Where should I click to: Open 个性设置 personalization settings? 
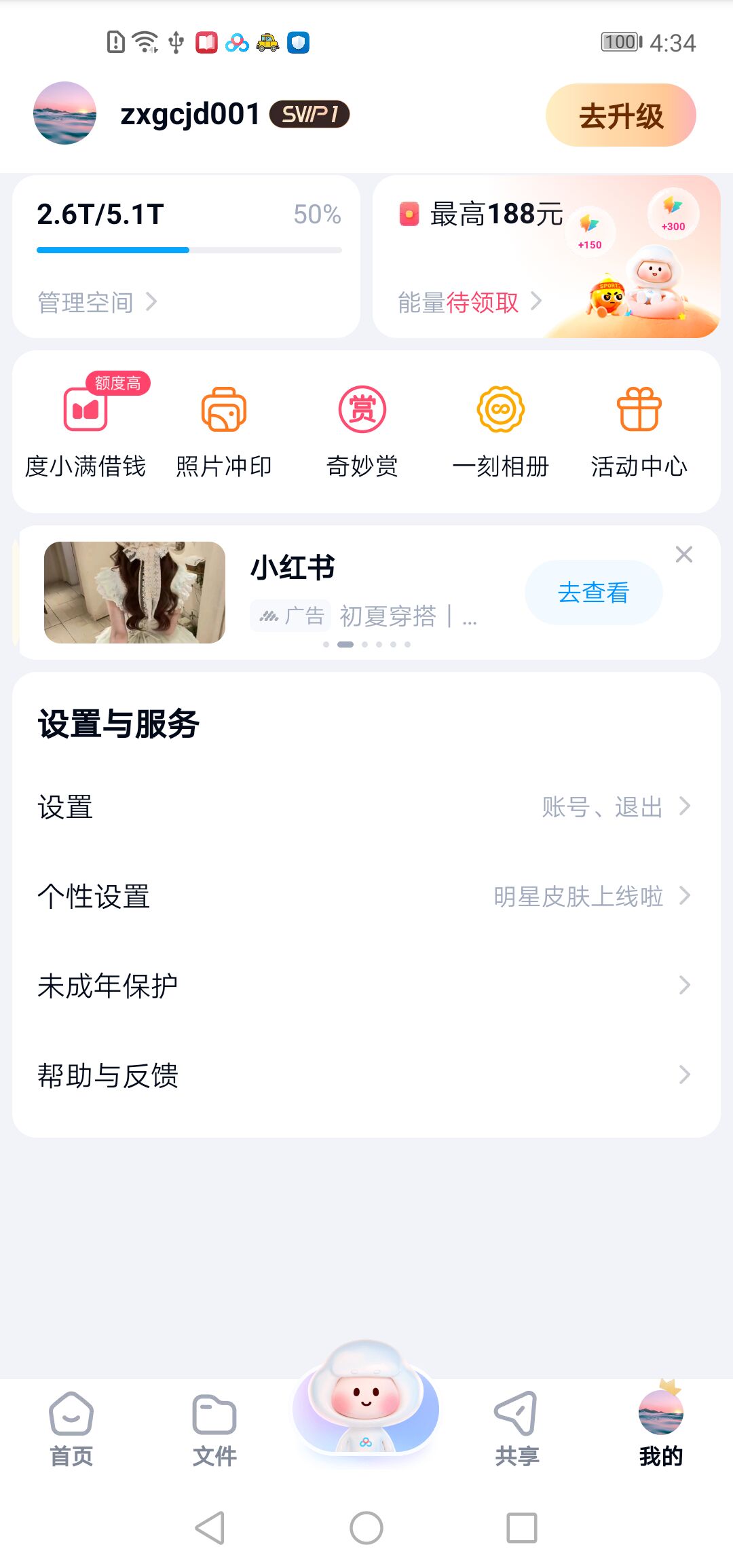tap(366, 897)
